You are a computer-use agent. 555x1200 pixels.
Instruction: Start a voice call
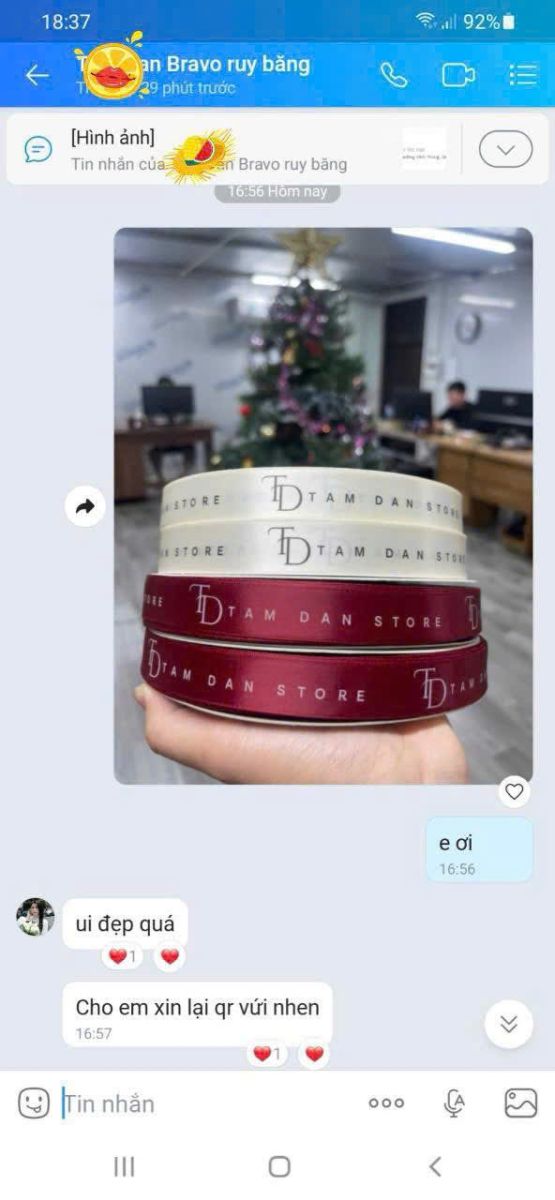[394, 75]
